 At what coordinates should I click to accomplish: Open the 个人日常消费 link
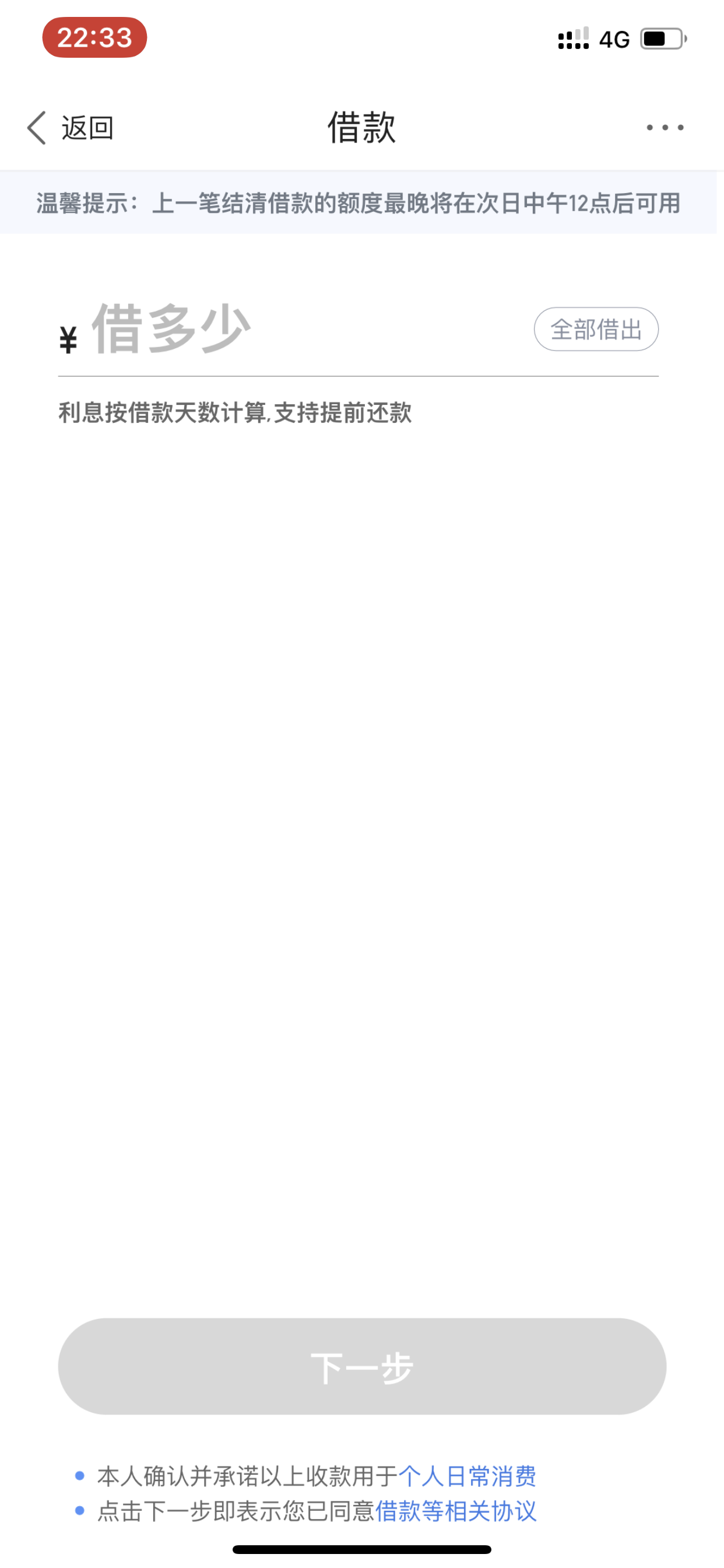click(x=468, y=1476)
